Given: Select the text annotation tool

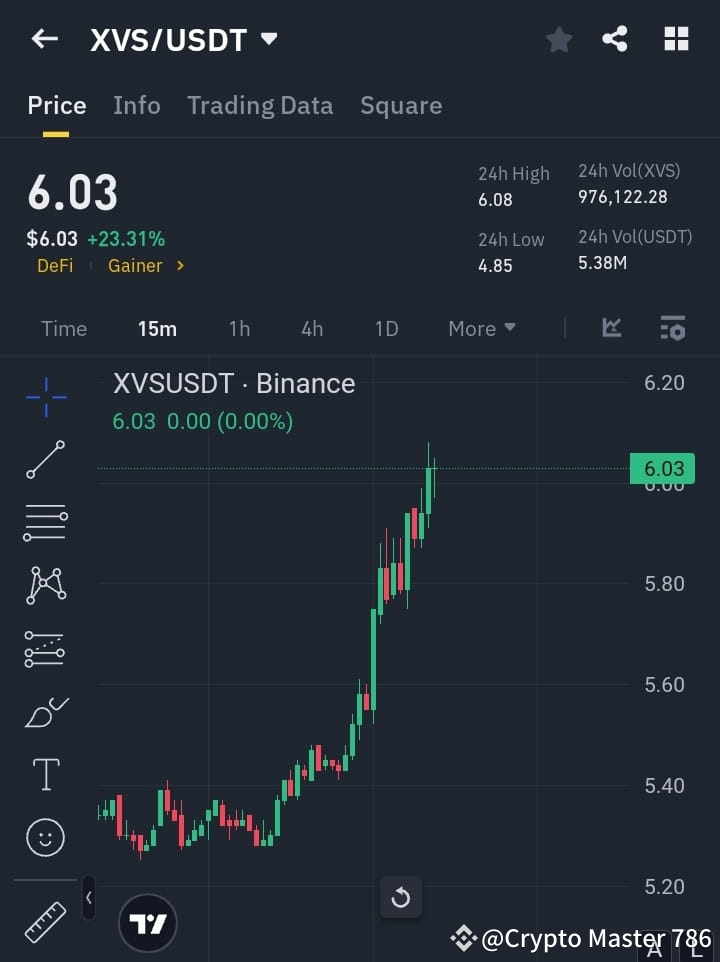Looking at the screenshot, I should [x=44, y=774].
